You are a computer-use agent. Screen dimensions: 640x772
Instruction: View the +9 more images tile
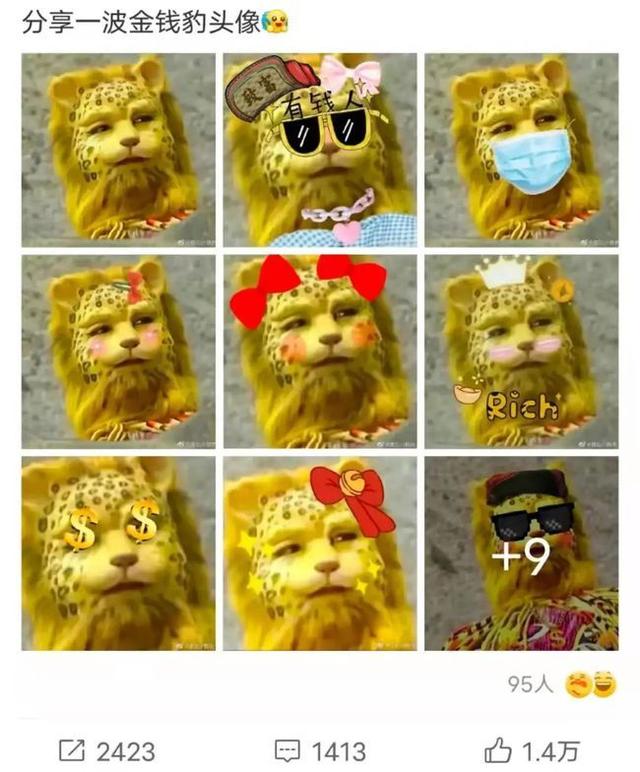pos(520,553)
